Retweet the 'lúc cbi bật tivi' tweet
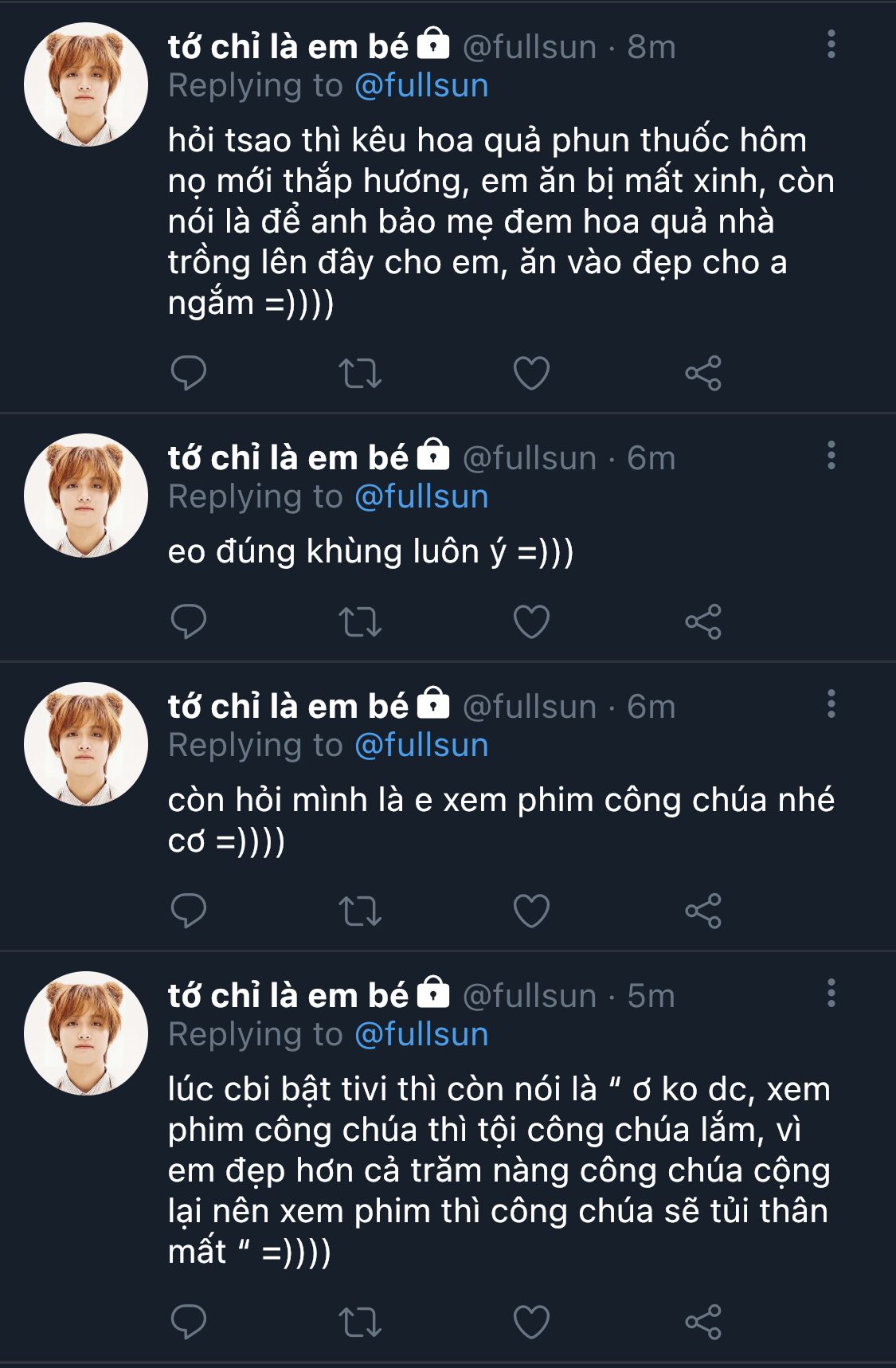Image resolution: width=896 pixels, height=1368 pixels. [360, 1322]
